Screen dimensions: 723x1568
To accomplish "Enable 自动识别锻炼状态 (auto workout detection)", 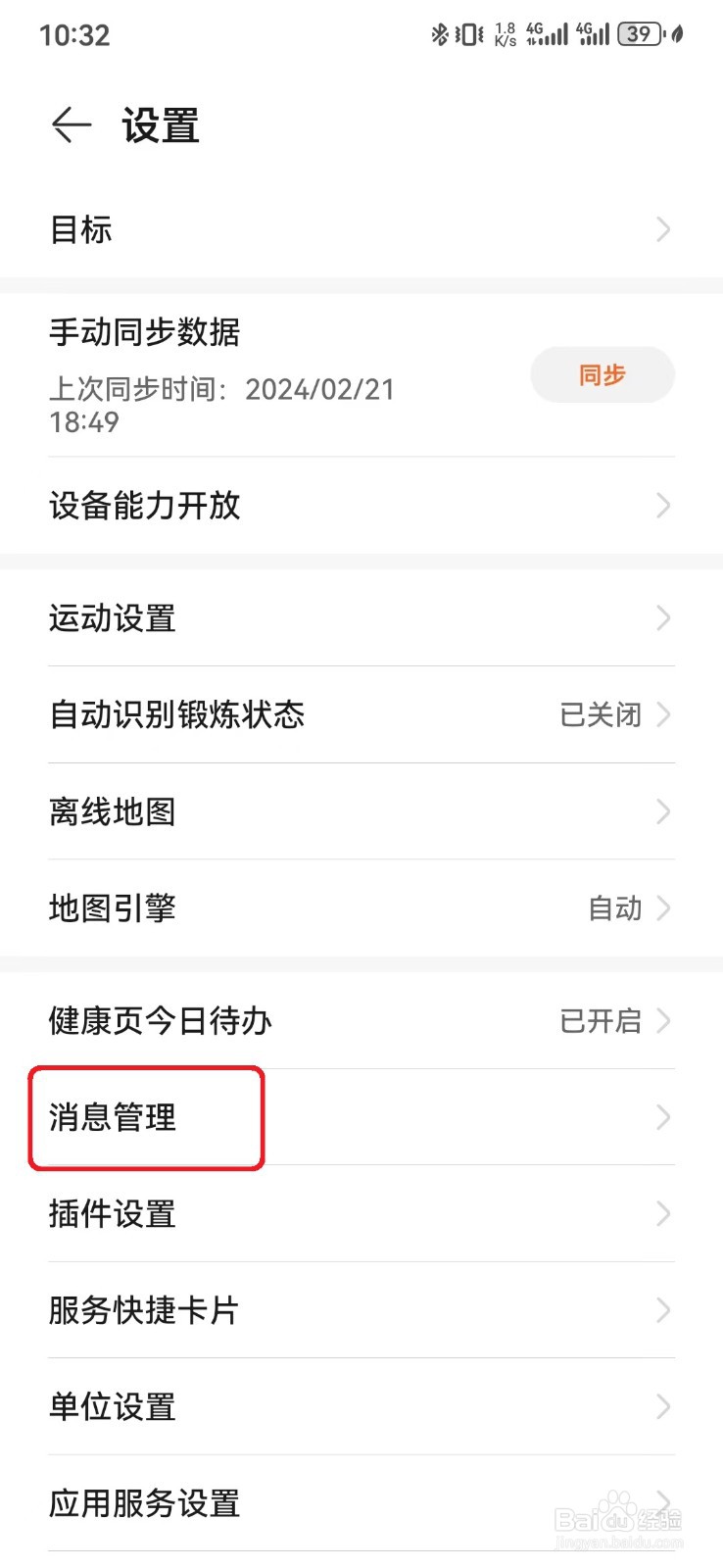I will click(361, 715).
